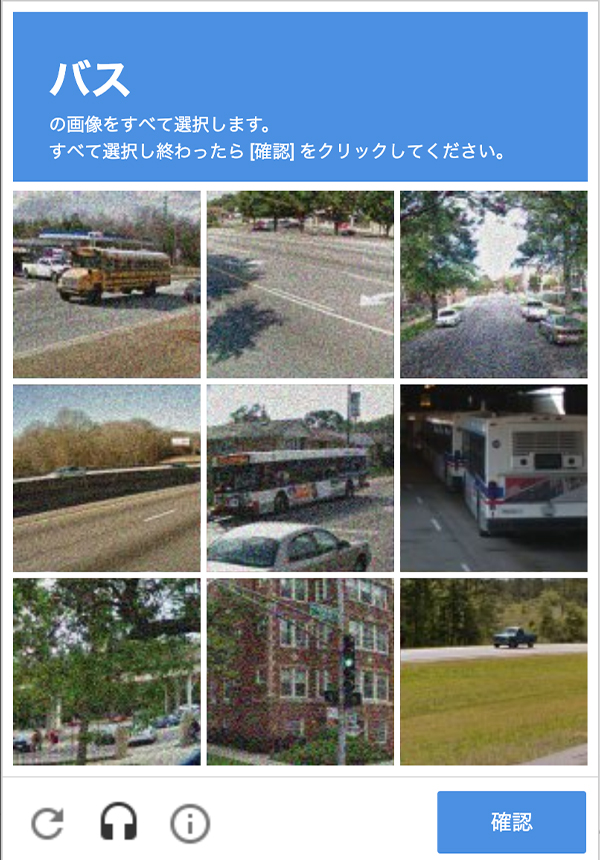Viewport: 600px width, 860px height.
Task: Select the brick building with traffic light tile
Action: [x=300, y=671]
